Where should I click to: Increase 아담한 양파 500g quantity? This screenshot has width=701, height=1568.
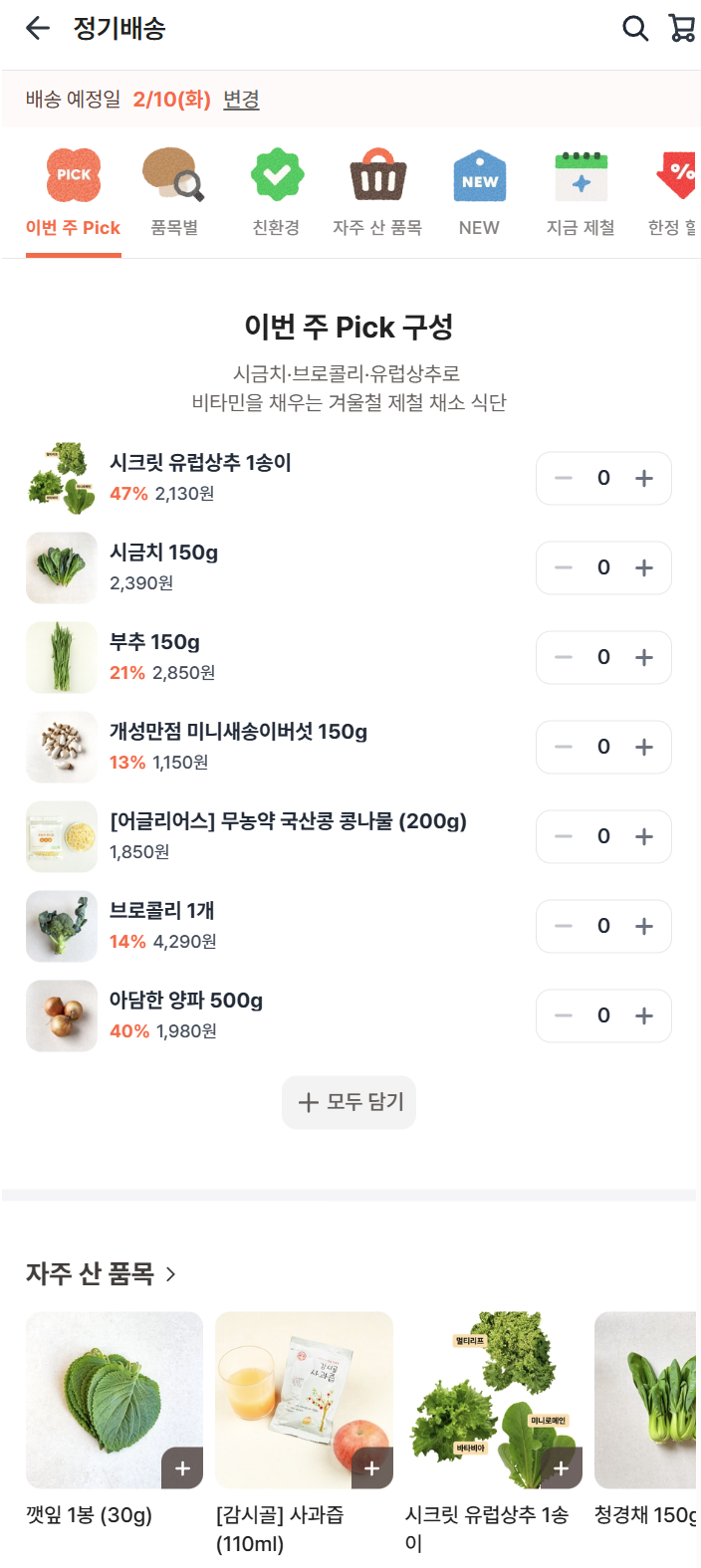coord(644,1016)
